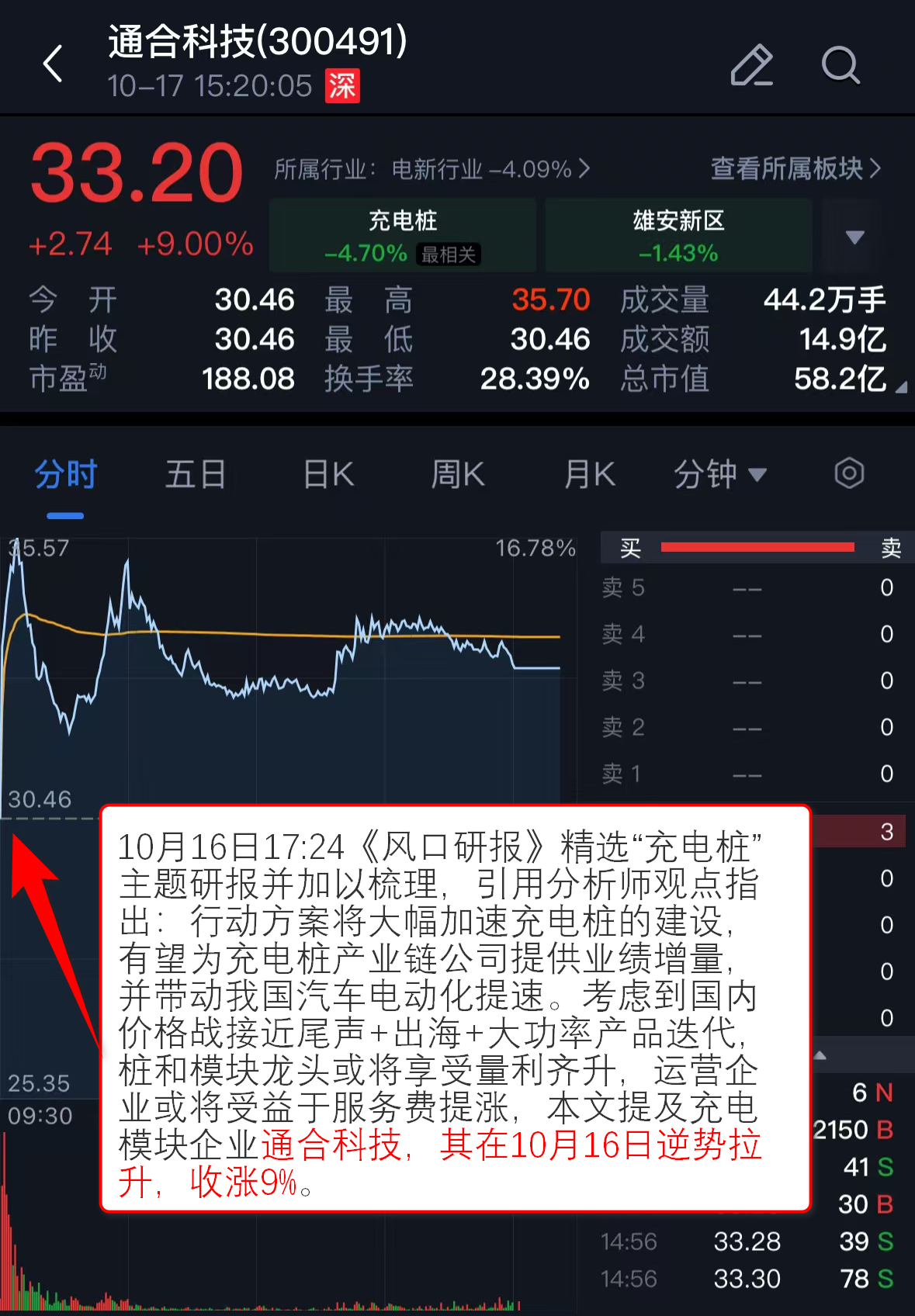This screenshot has height=1316, width=915.
Task: Select the 分时 chart tab
Action: [65, 474]
